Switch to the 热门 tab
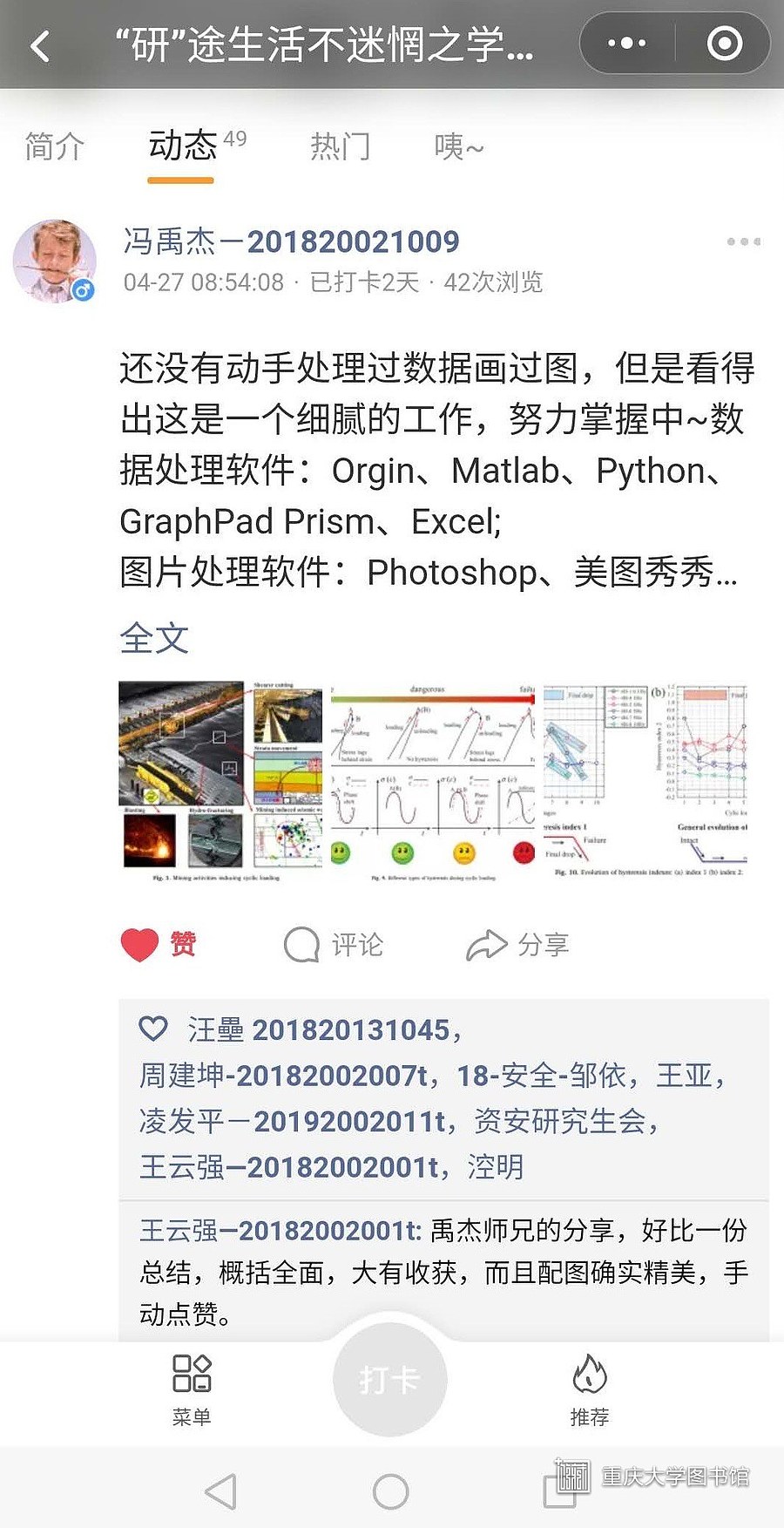784x1528 pixels. coord(340,146)
